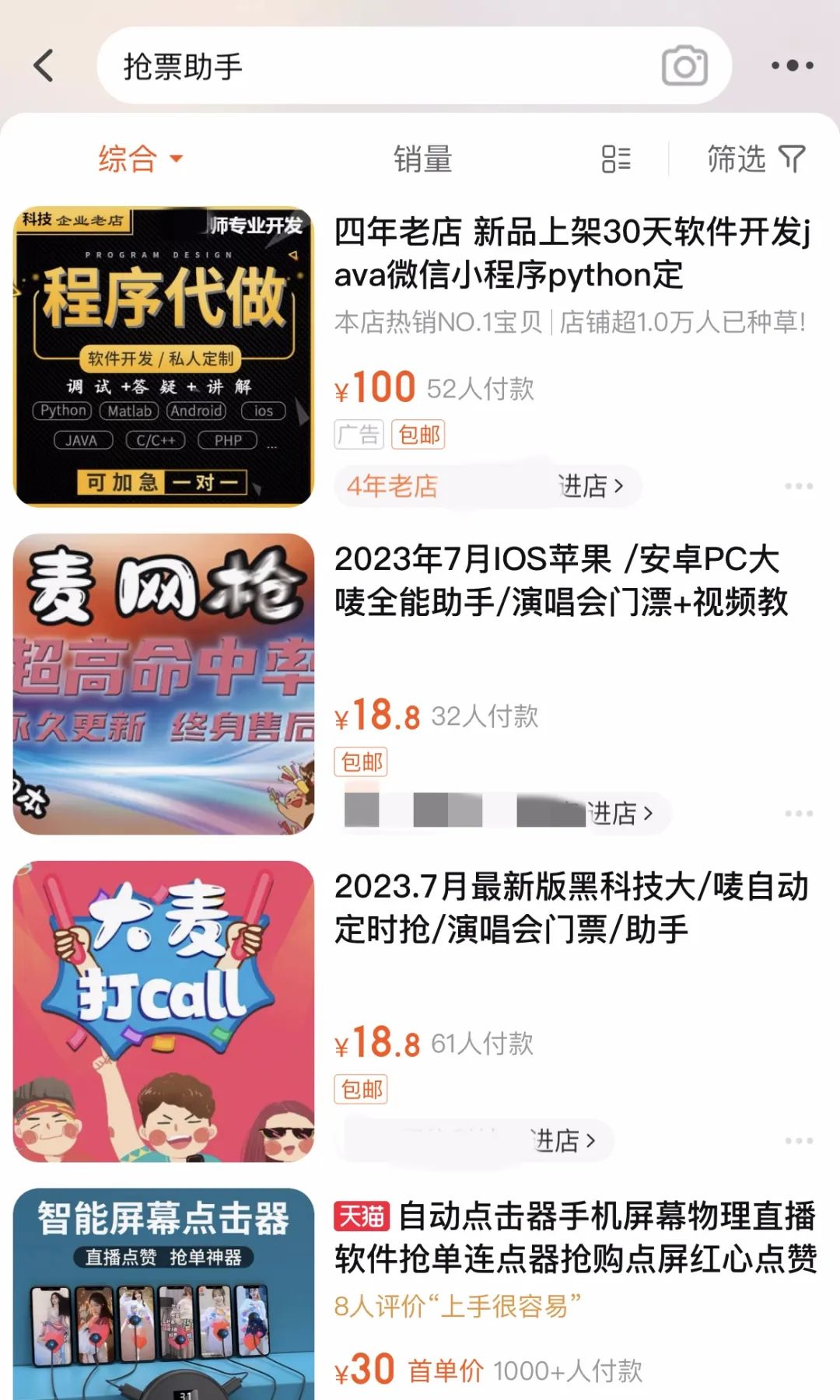Viewport: 840px width, 1400px height.
Task: Tap the back arrow to exit search
Action: [x=43, y=65]
